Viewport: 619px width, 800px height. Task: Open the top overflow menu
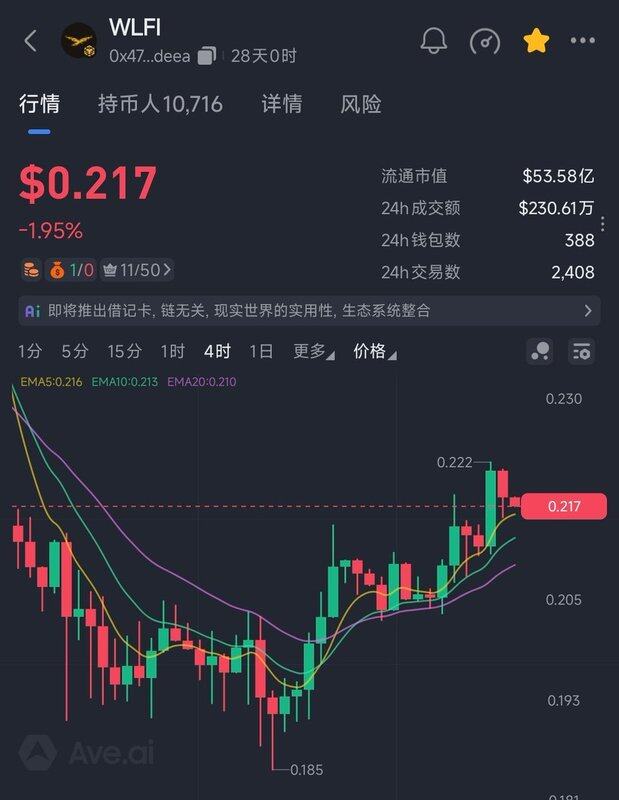(x=583, y=41)
